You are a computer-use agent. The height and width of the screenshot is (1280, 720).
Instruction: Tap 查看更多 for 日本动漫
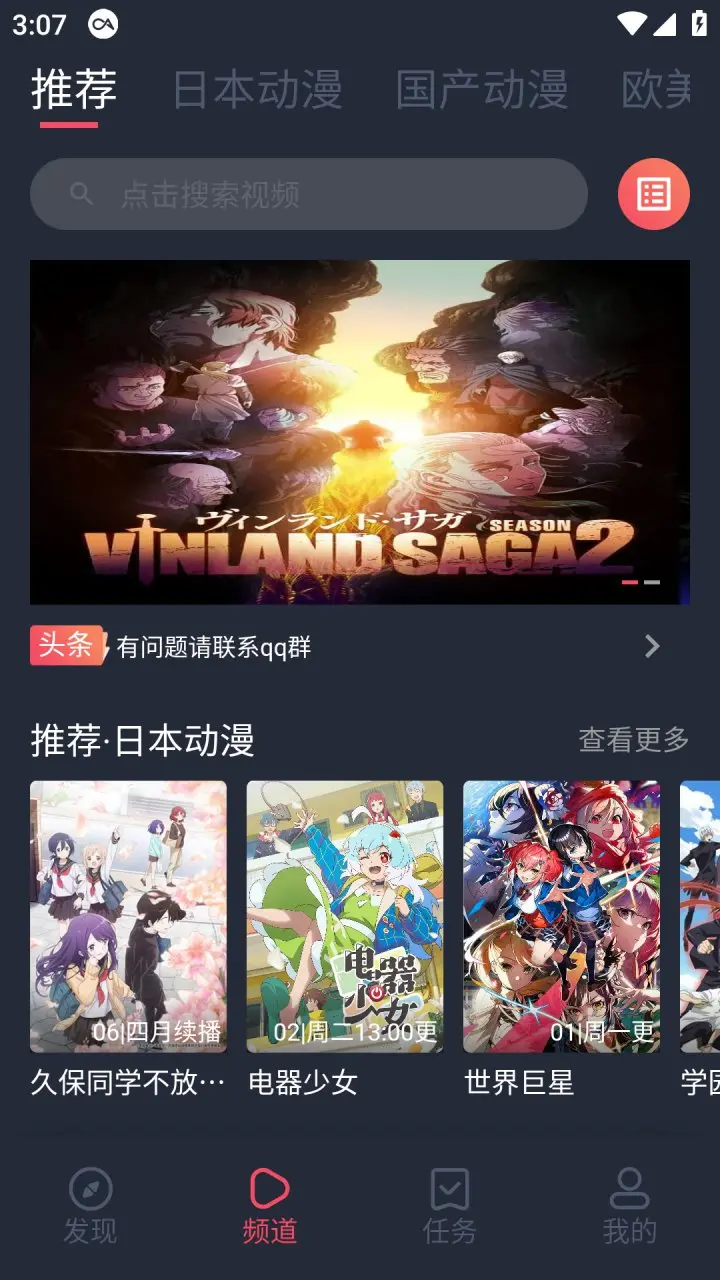pyautogui.click(x=634, y=740)
